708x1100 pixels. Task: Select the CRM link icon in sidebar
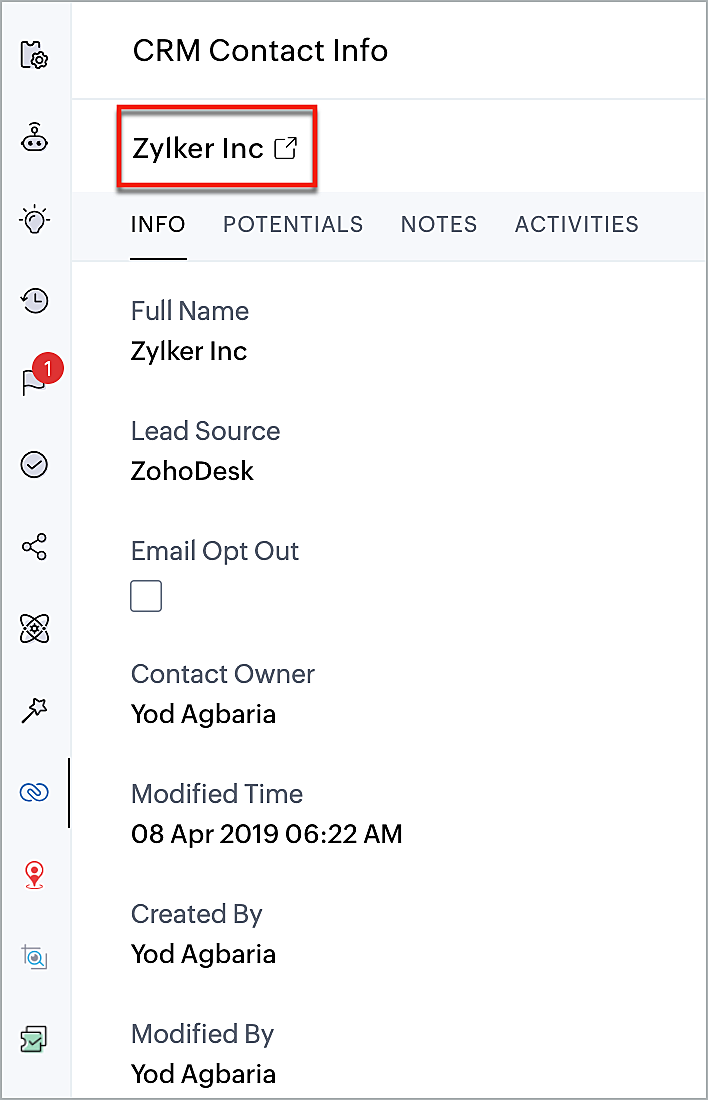[x=35, y=793]
